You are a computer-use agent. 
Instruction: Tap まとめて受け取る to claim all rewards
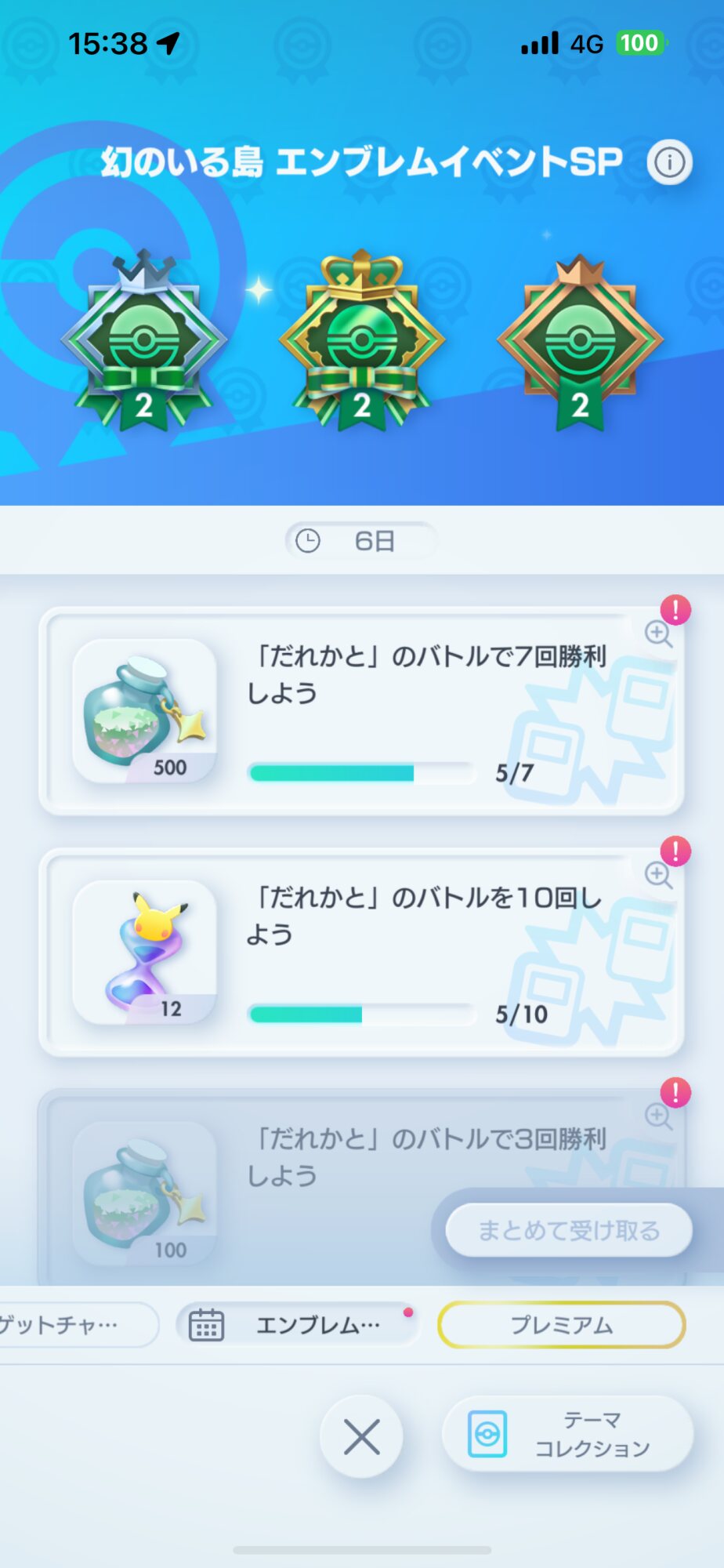coord(569,1230)
